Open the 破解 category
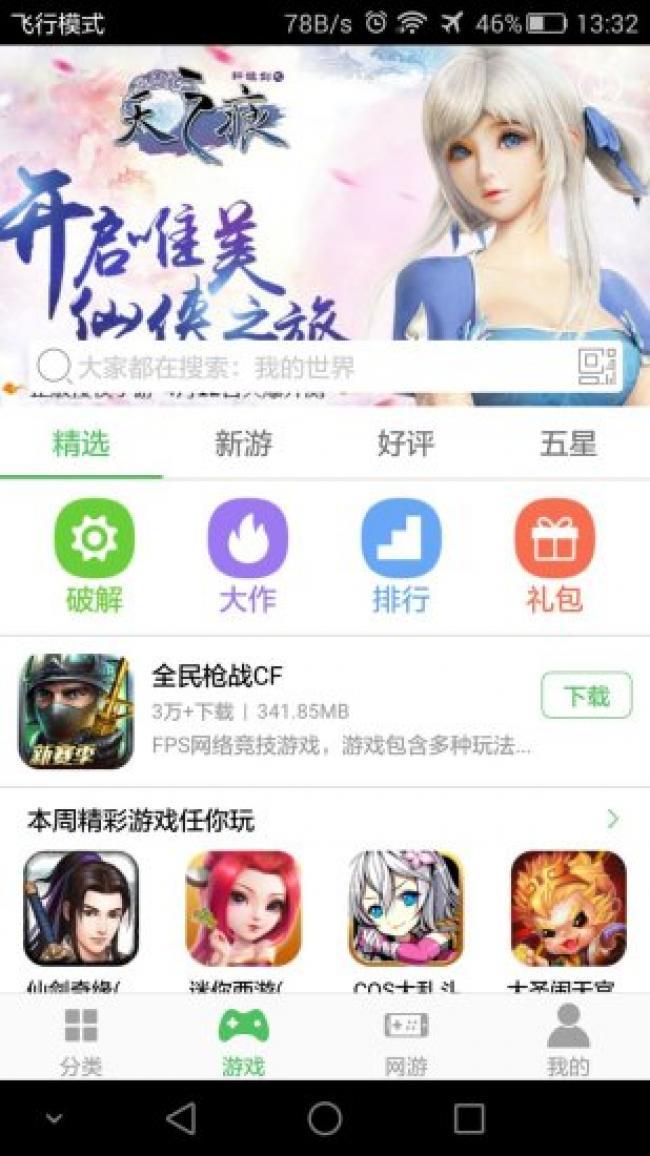Screen dimensions: 650x1156 coord(94,556)
